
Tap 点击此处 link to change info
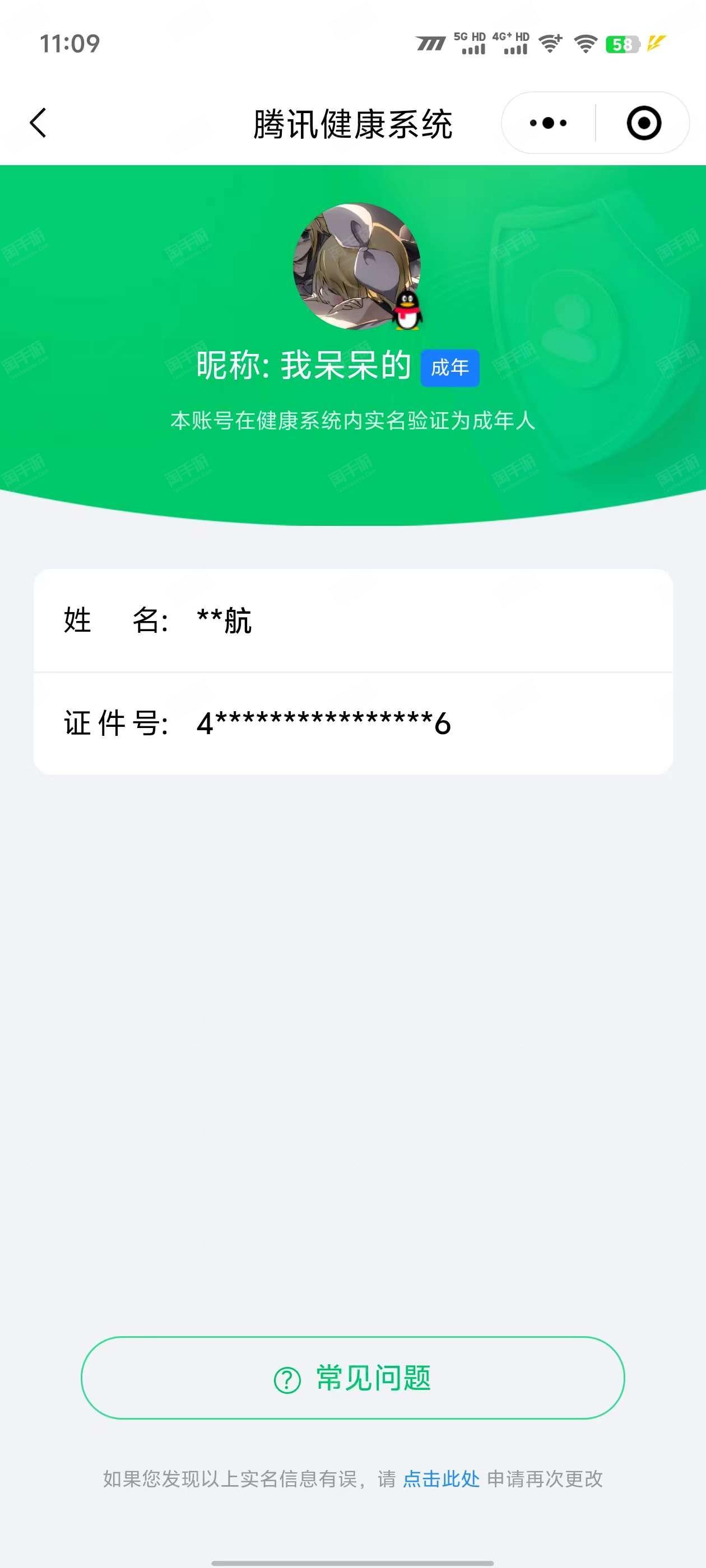pyautogui.click(x=441, y=1478)
